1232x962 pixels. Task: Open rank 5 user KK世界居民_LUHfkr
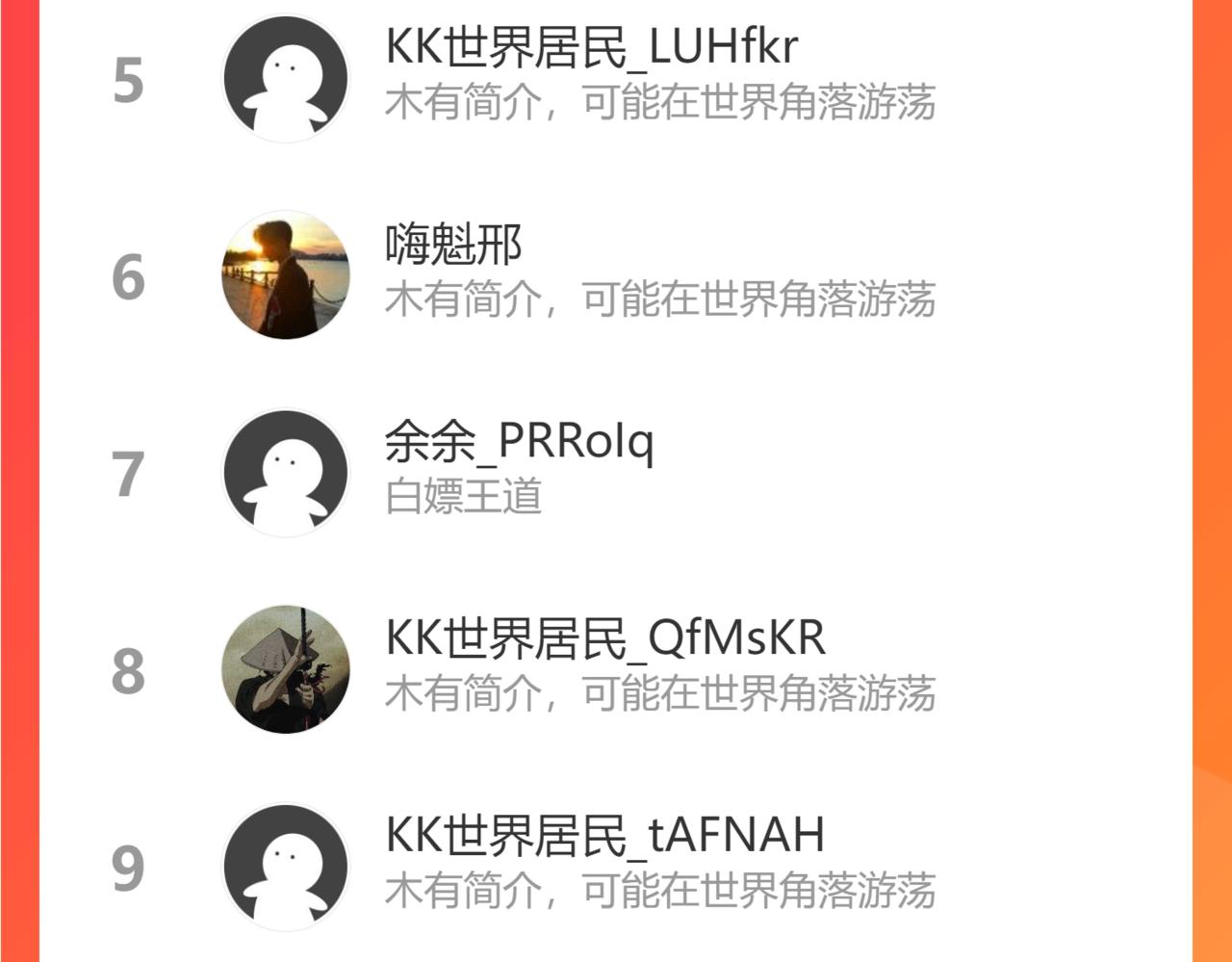(616, 79)
